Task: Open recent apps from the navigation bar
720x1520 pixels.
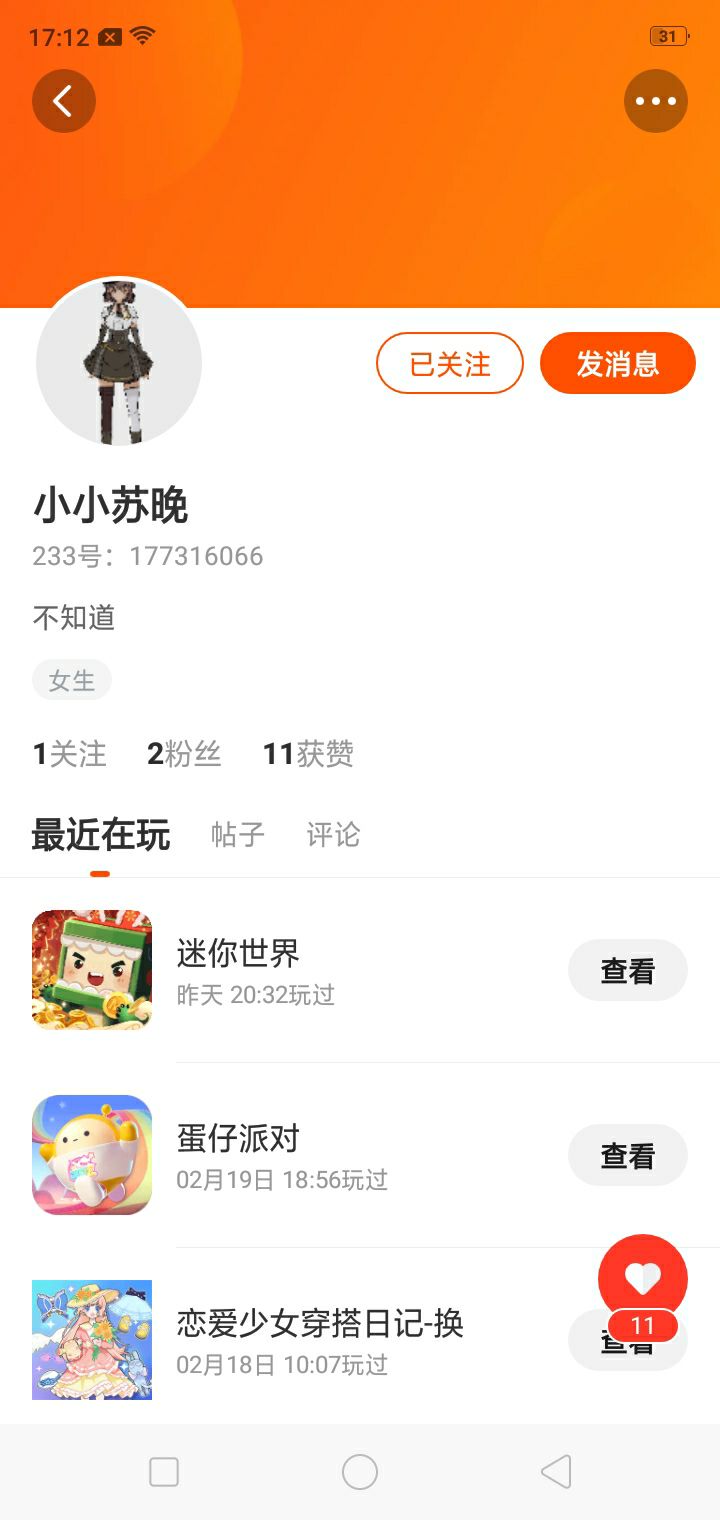Action: click(x=164, y=1472)
